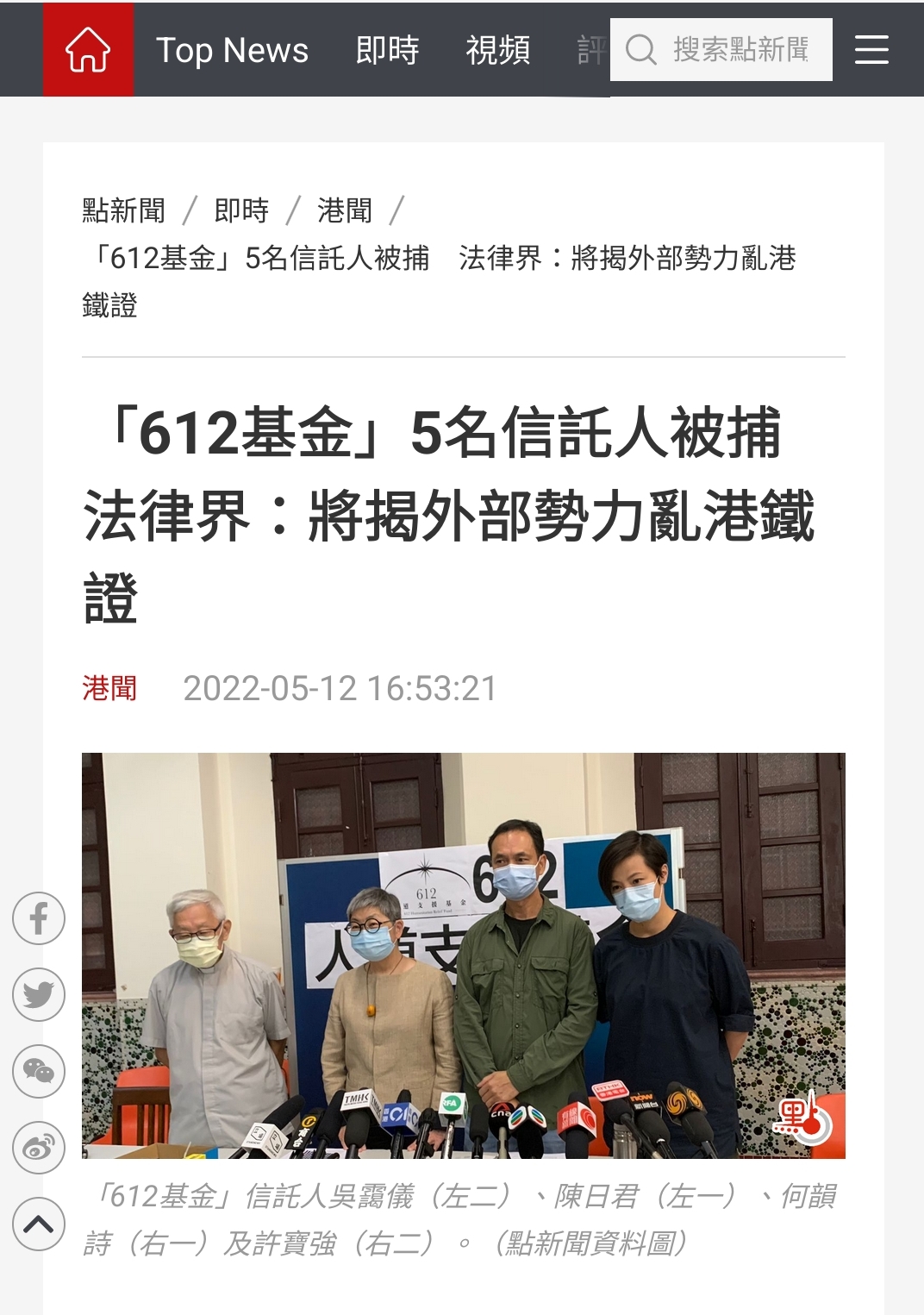Share the article on Weibo
The width and height of the screenshot is (924, 1315).
pyautogui.click(x=39, y=1147)
